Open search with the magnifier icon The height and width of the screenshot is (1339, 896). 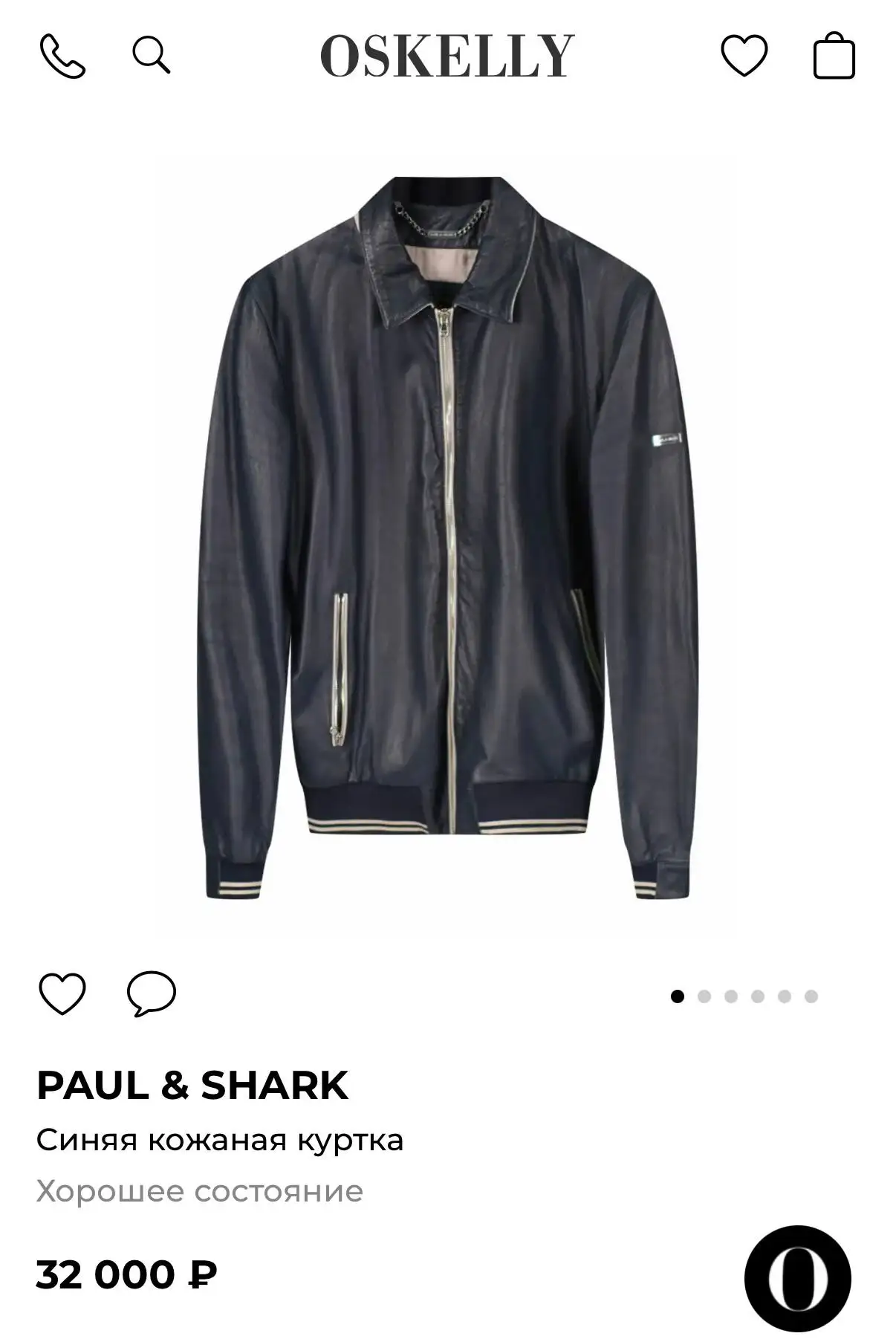[x=151, y=55]
